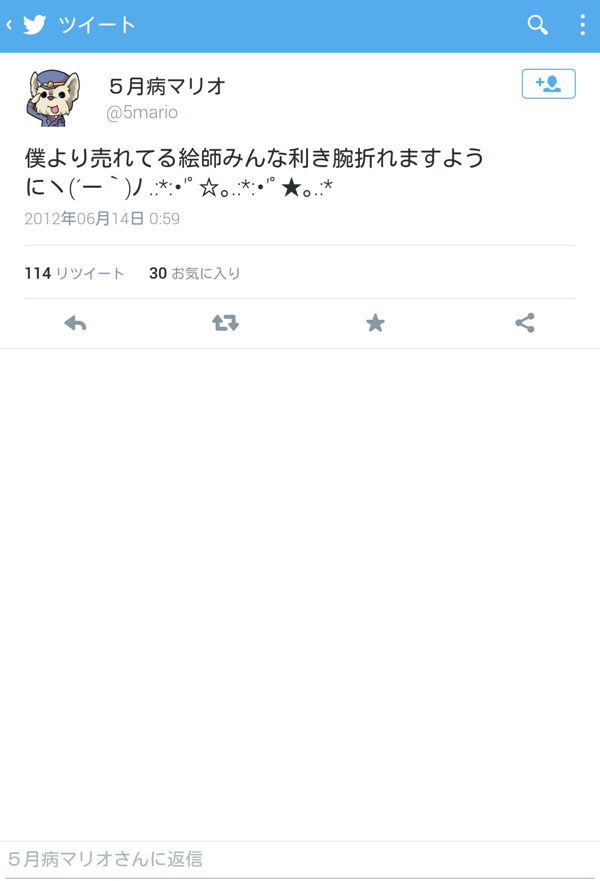This screenshot has height=881, width=600.
Task: View the 30 お気に入り list
Action: 195,273
